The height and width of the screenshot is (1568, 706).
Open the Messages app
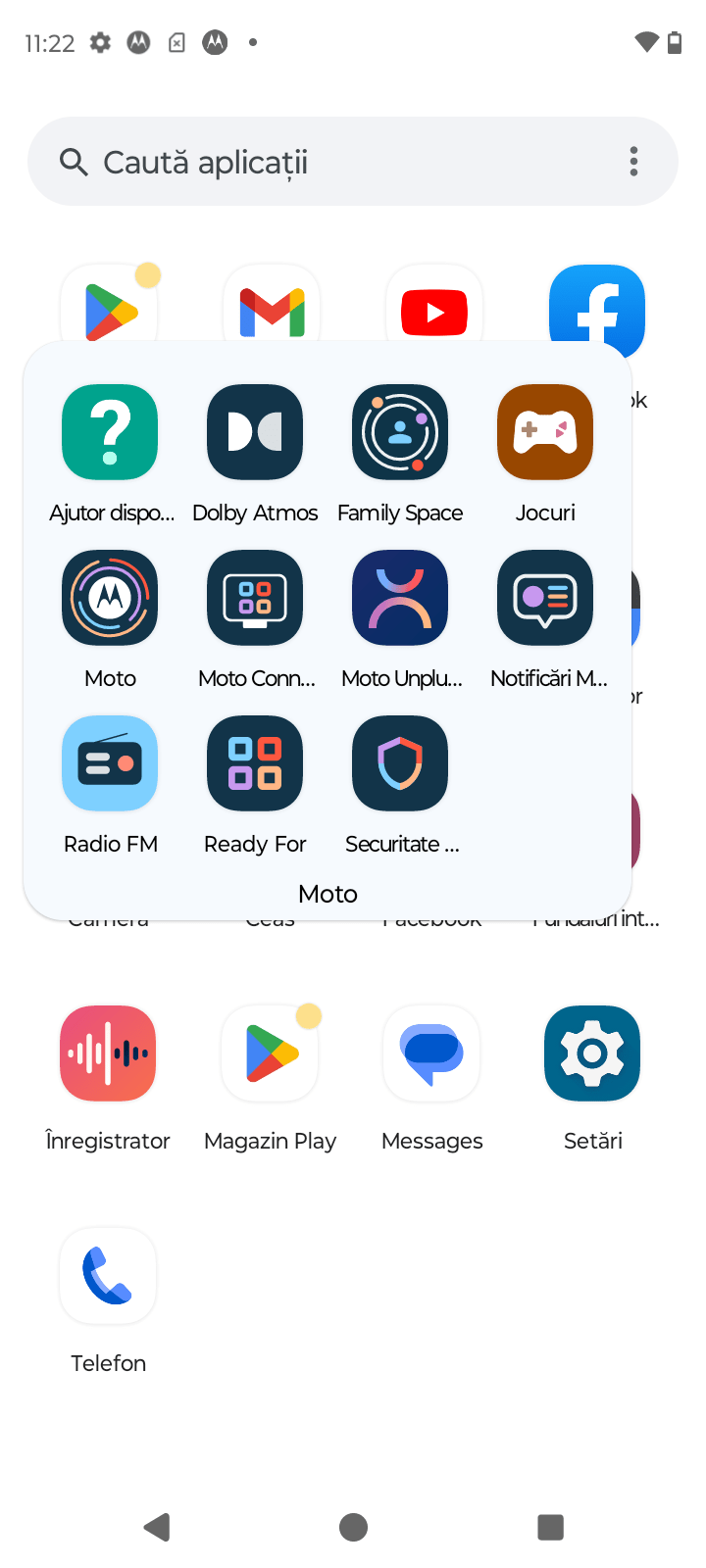[431, 1054]
